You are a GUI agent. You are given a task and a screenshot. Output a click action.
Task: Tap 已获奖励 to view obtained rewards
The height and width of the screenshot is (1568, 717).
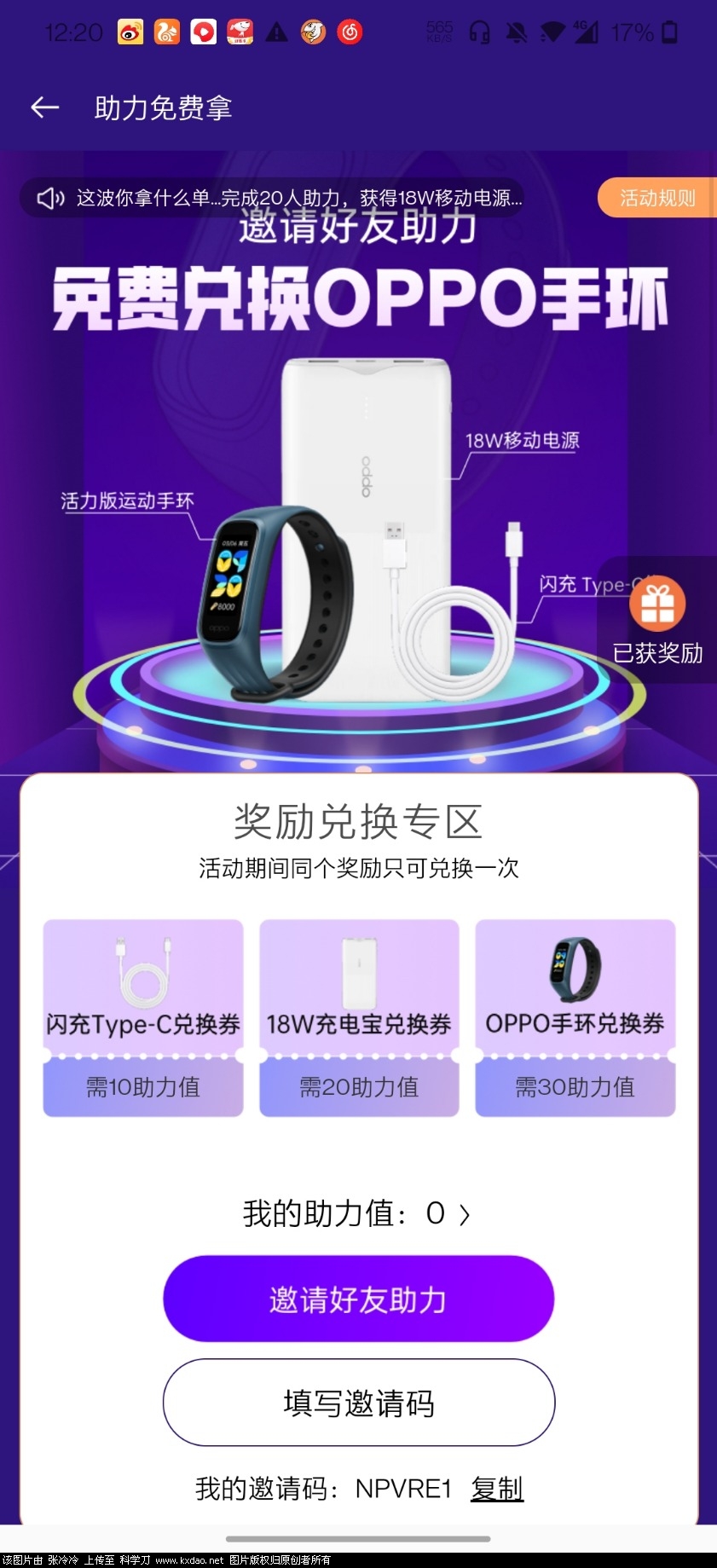(657, 653)
